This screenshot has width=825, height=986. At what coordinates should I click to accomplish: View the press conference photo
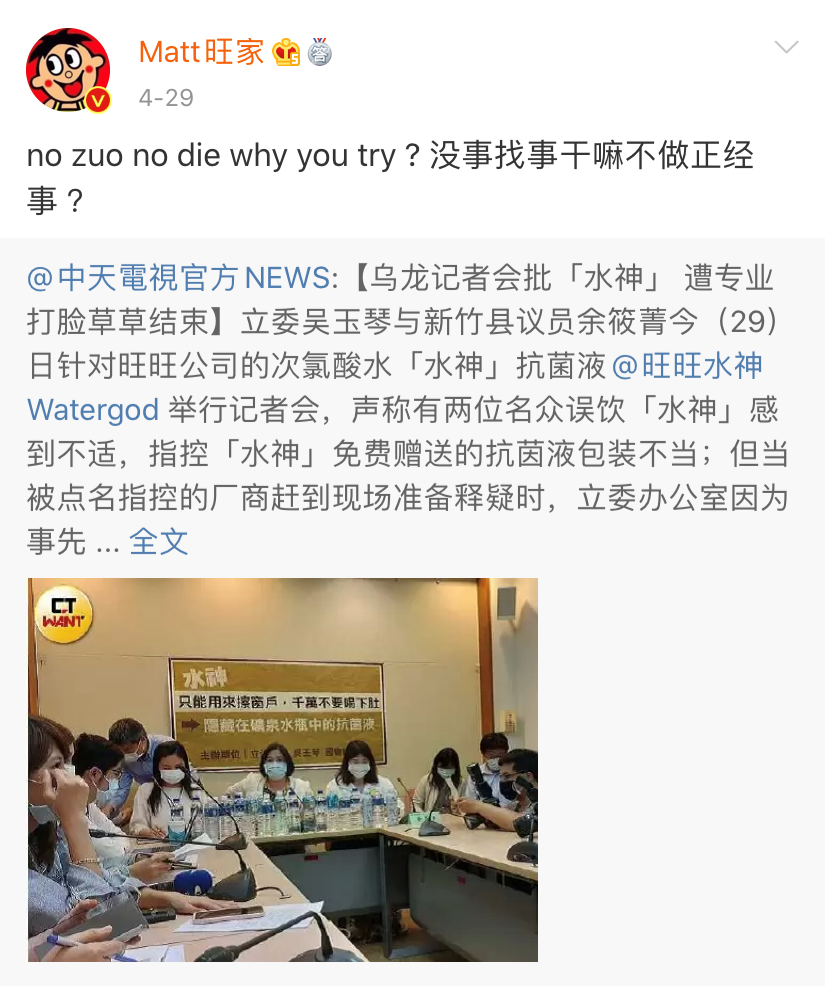pos(282,769)
